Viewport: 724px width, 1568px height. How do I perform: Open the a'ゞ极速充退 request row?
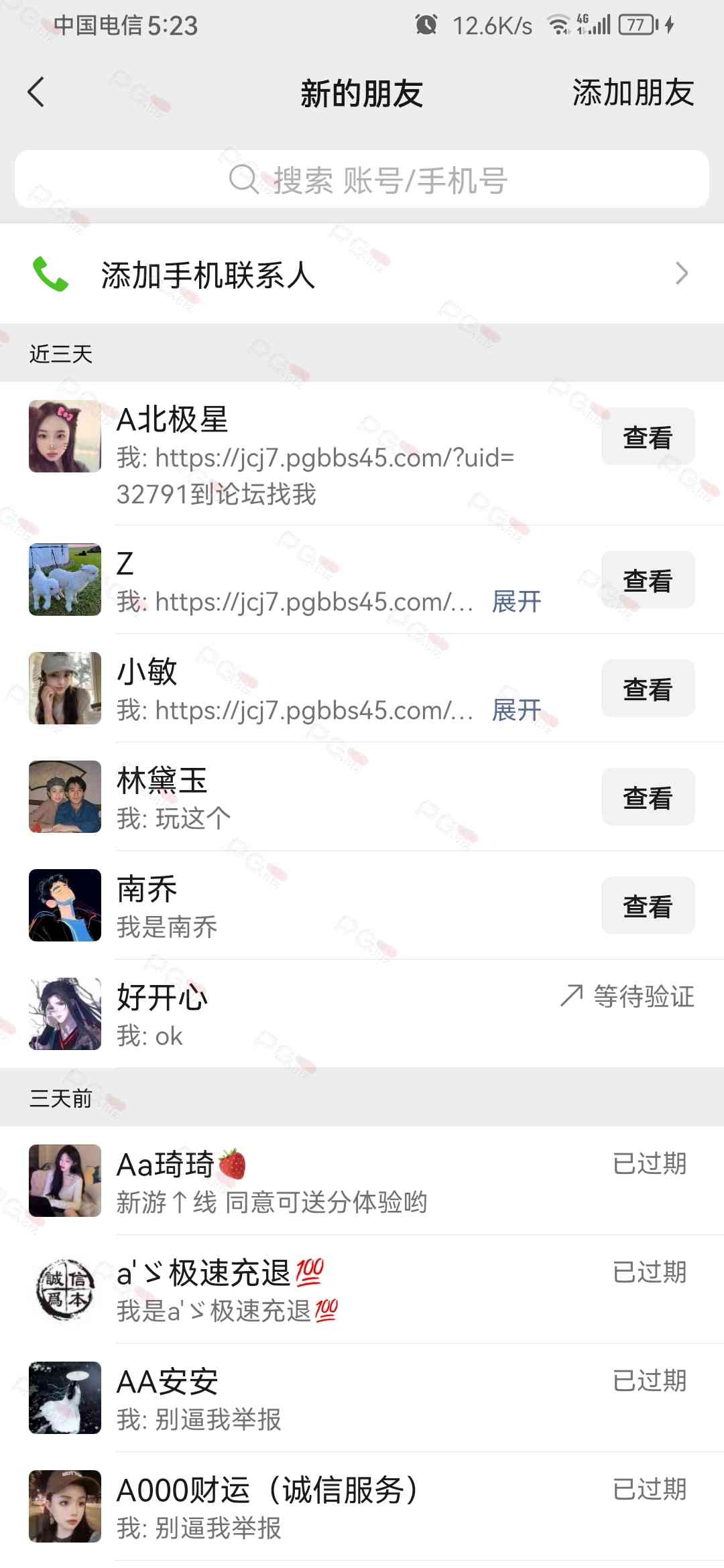335,1289
